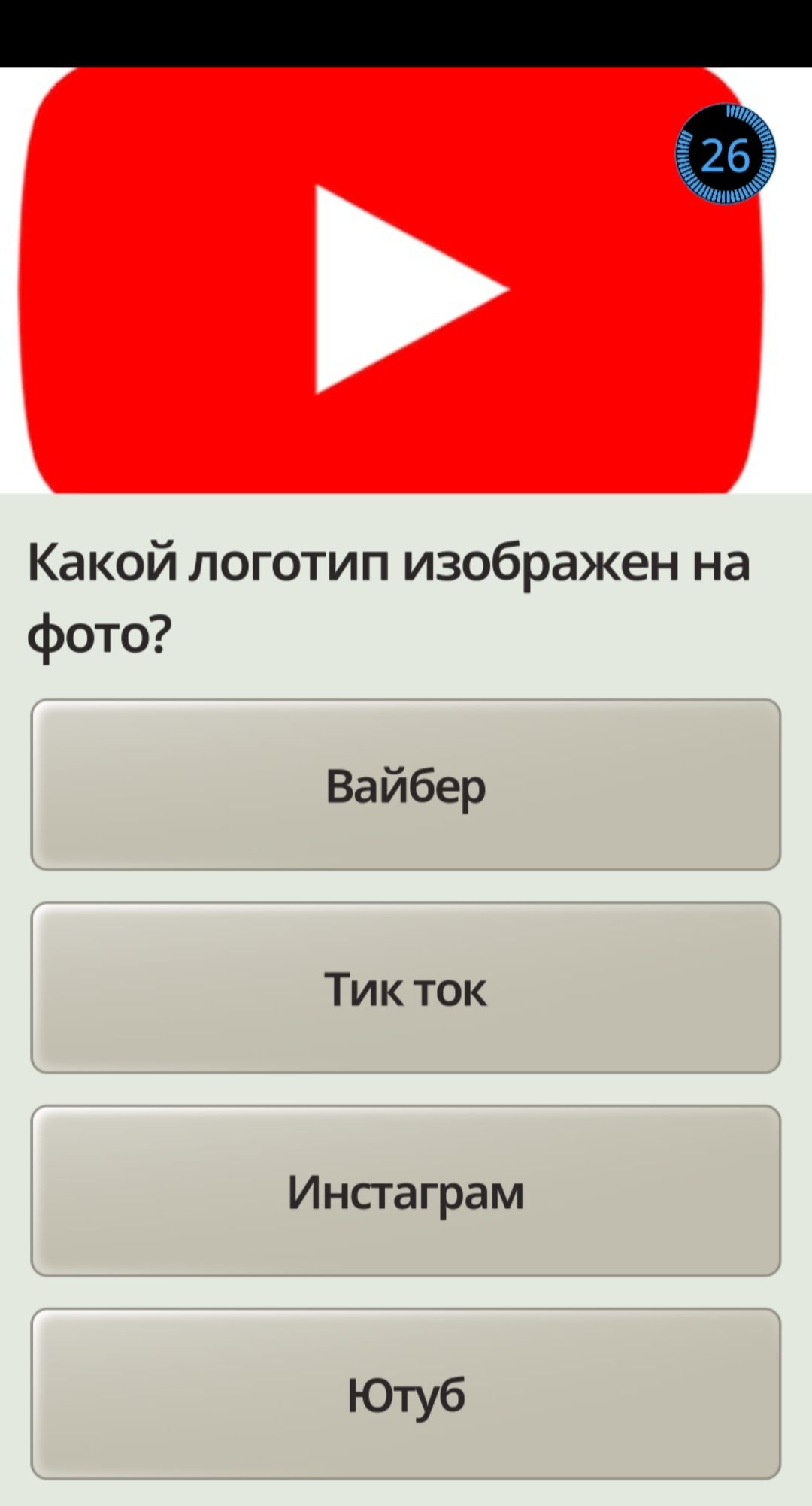Pick the Инстаграм answer option

[x=406, y=1191]
